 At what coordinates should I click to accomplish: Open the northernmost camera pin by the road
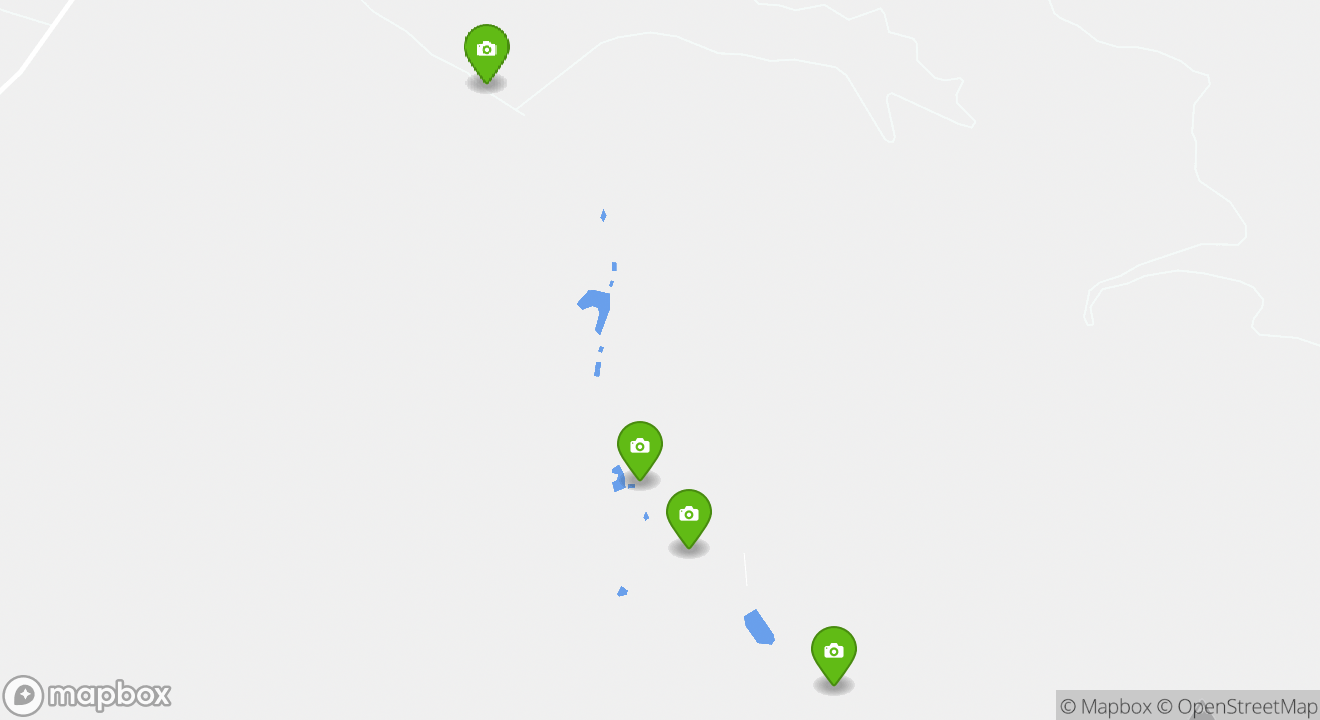(486, 51)
